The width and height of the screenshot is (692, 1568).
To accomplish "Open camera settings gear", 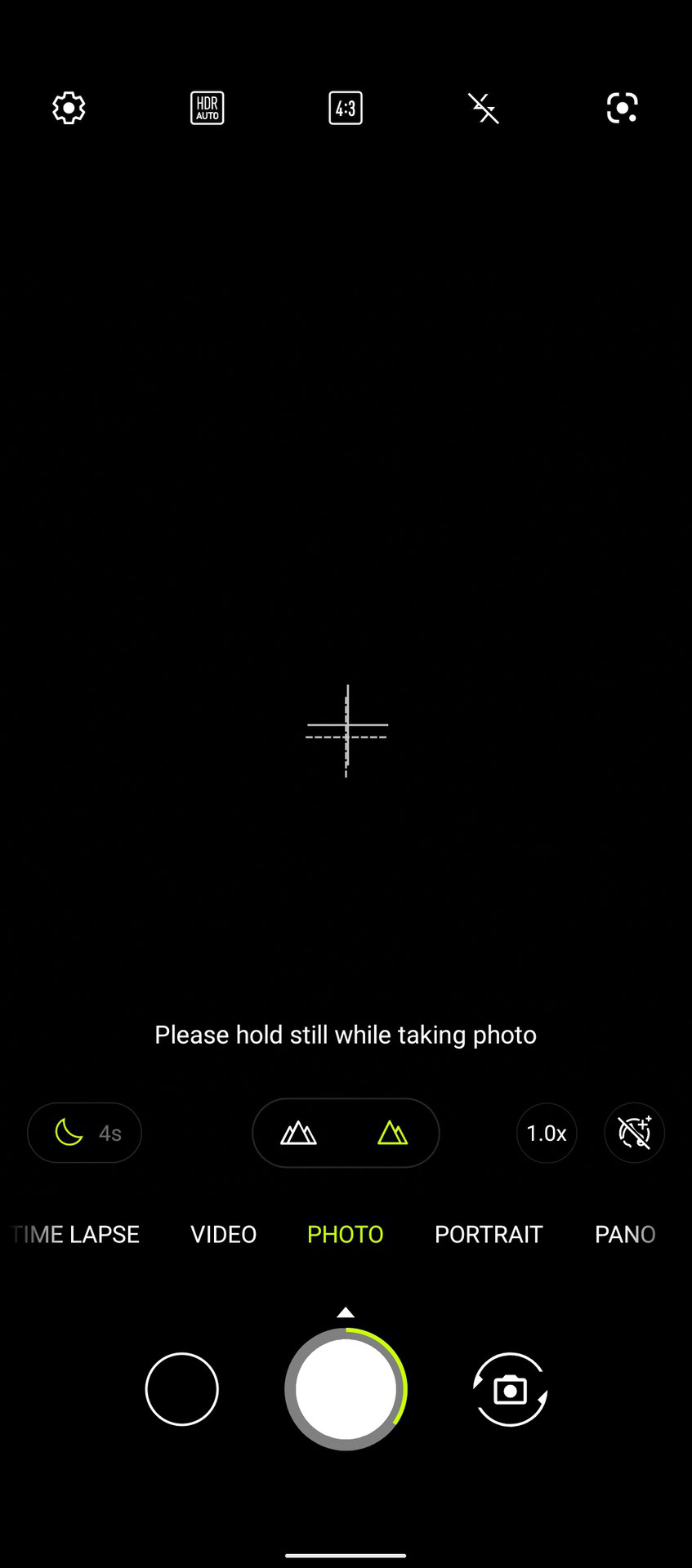I will tap(69, 108).
